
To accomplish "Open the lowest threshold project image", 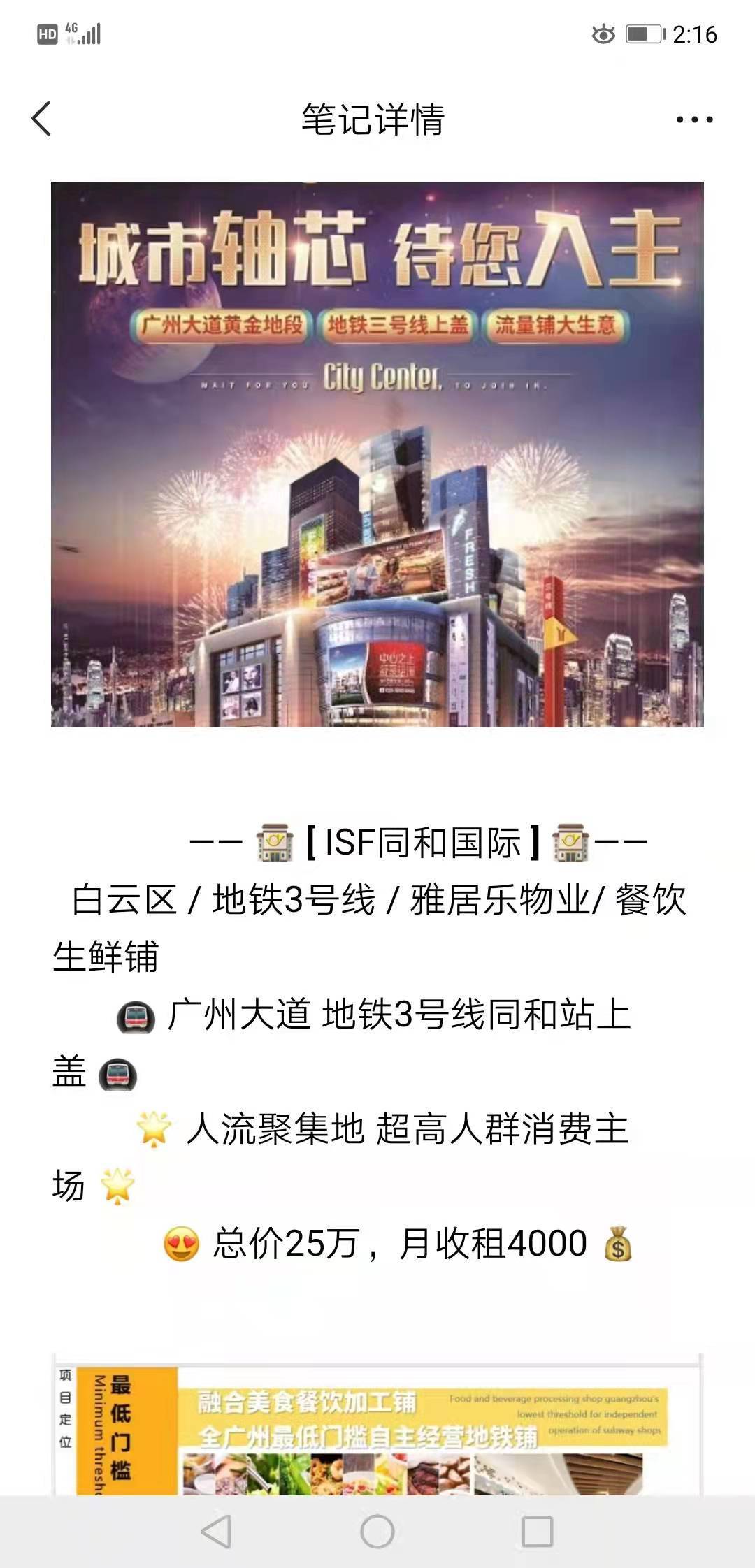I will click(x=377, y=1425).
